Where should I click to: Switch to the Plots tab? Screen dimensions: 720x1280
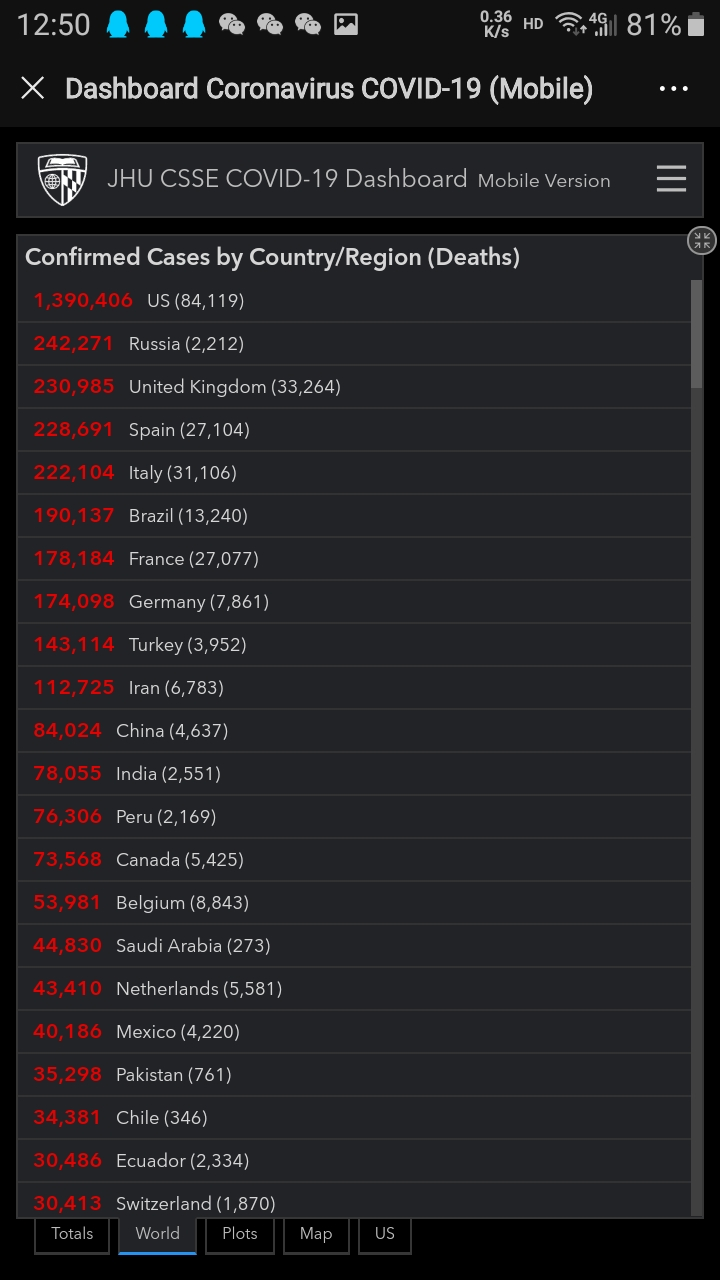pyautogui.click(x=240, y=1233)
